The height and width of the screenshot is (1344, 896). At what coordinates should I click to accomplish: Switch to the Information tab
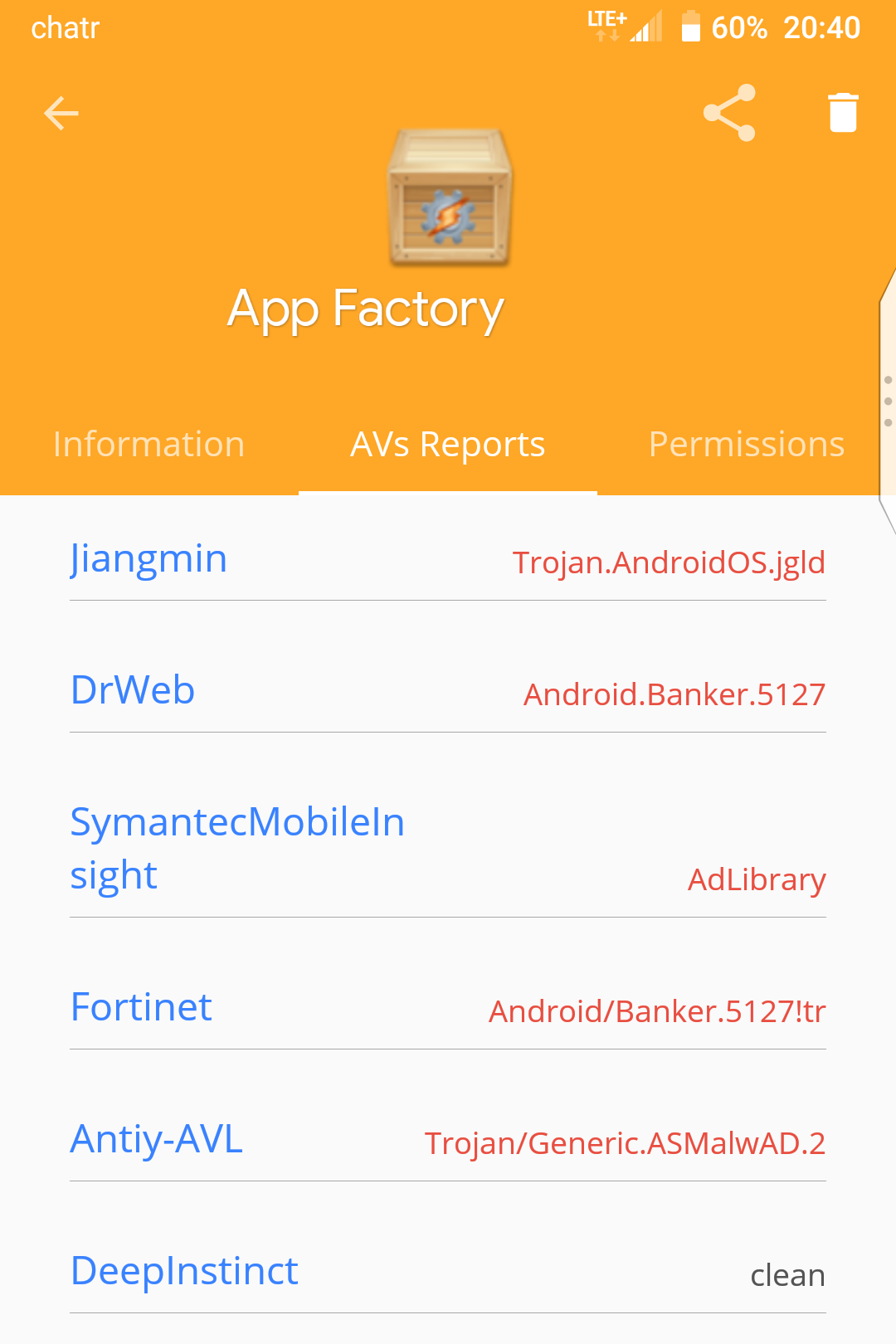point(149,445)
